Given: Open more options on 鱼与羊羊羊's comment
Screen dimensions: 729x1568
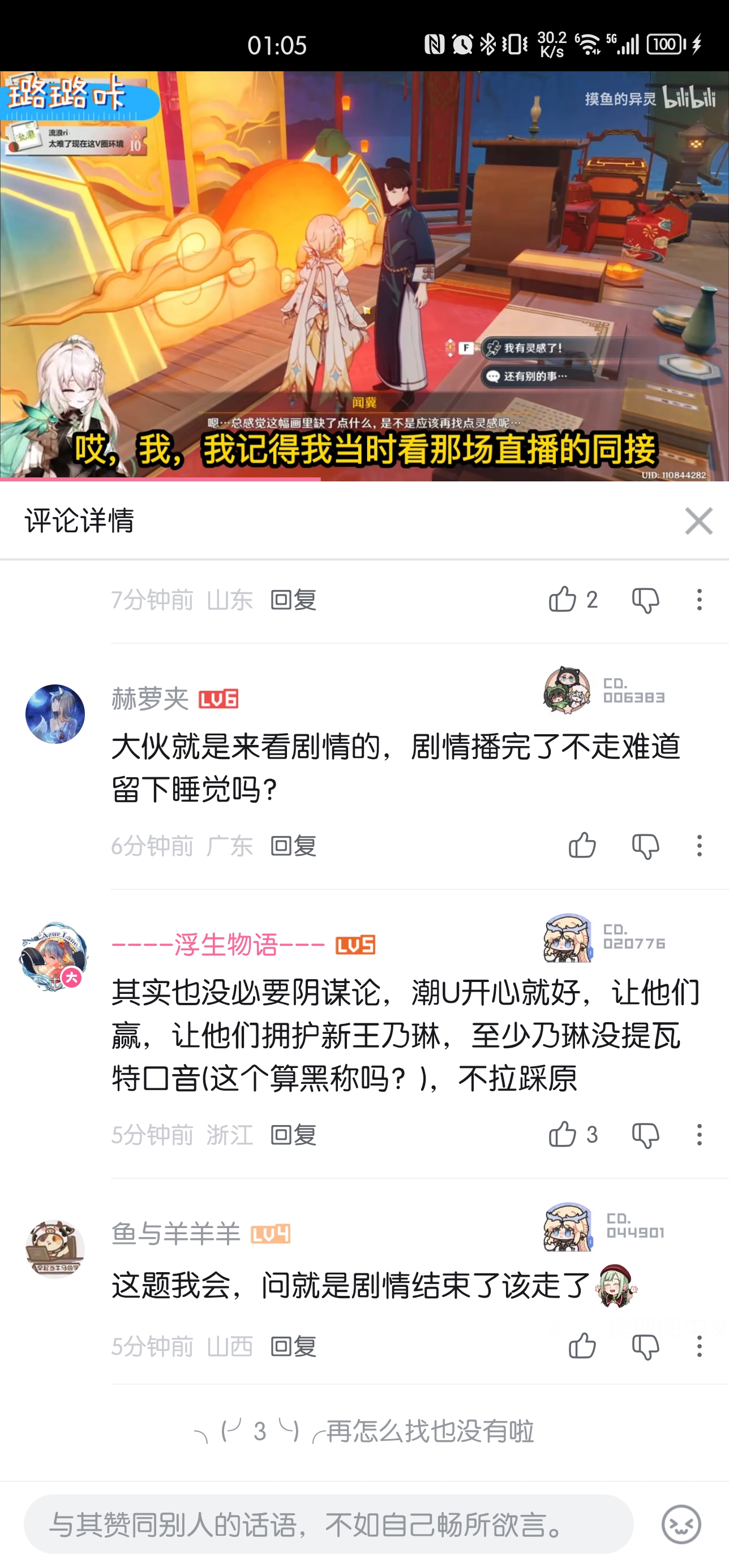Looking at the screenshot, I should (699, 1346).
